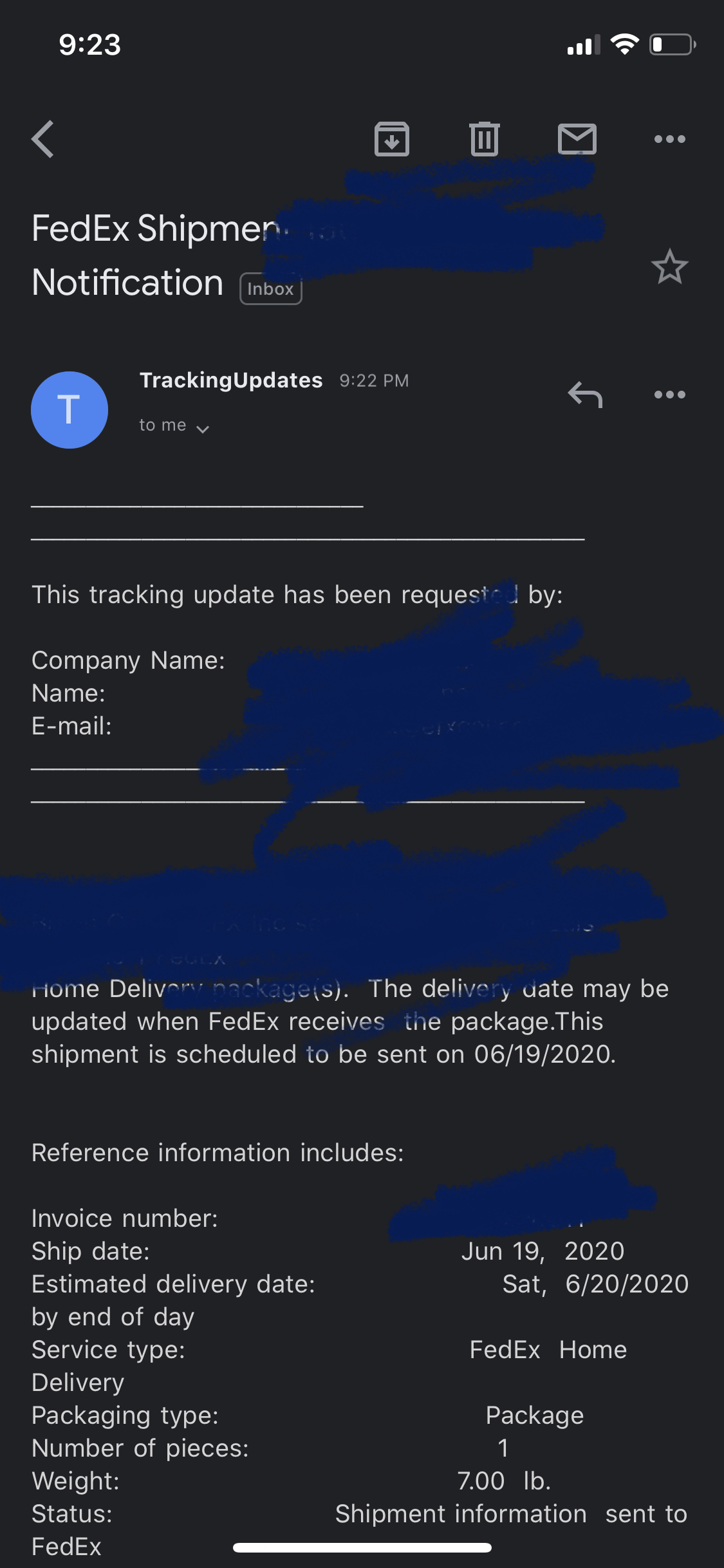Reply to TrackingUpdates message
This screenshot has height=1568, width=724.
point(584,395)
